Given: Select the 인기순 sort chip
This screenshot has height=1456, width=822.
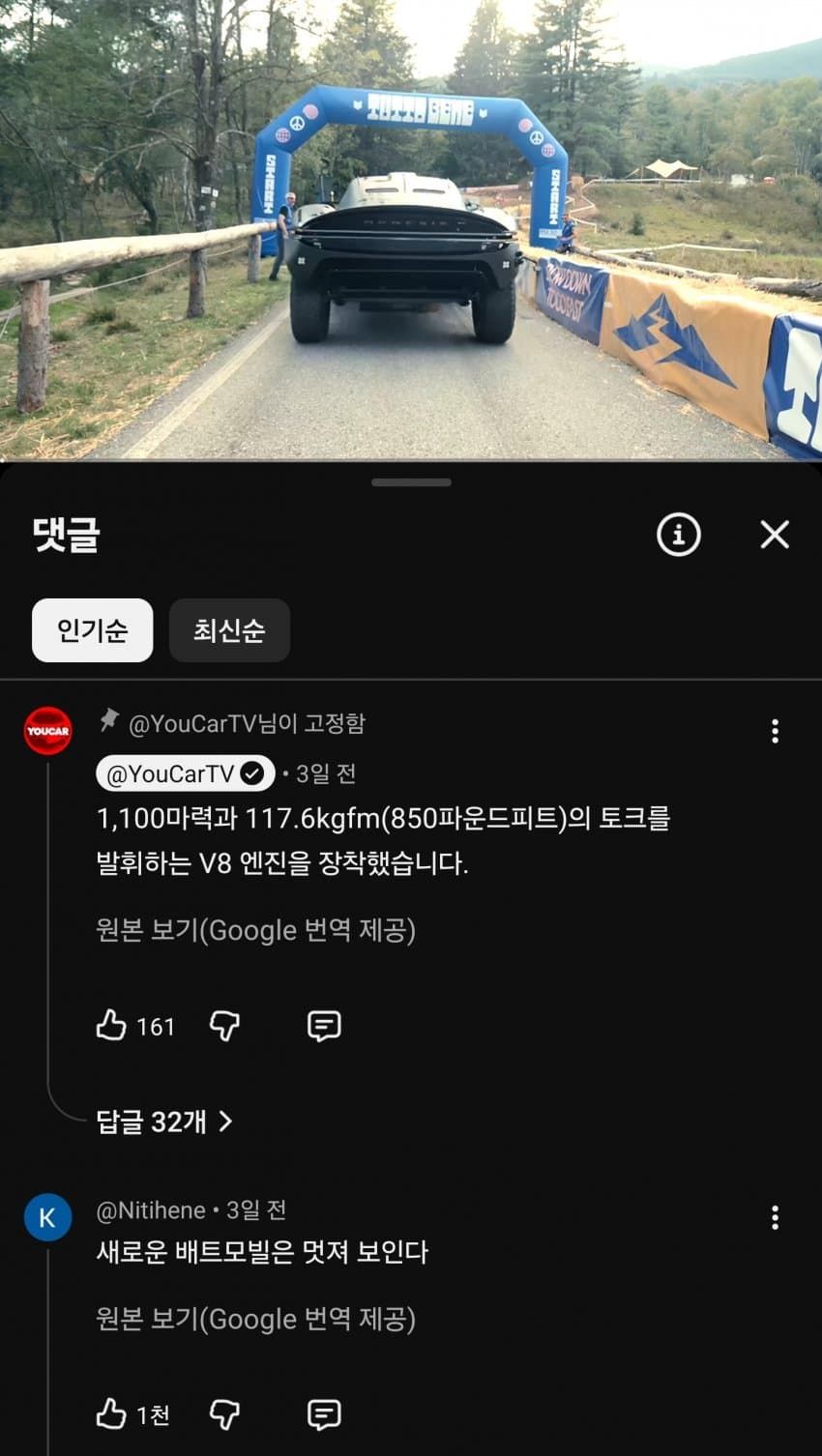Looking at the screenshot, I should pos(93,630).
